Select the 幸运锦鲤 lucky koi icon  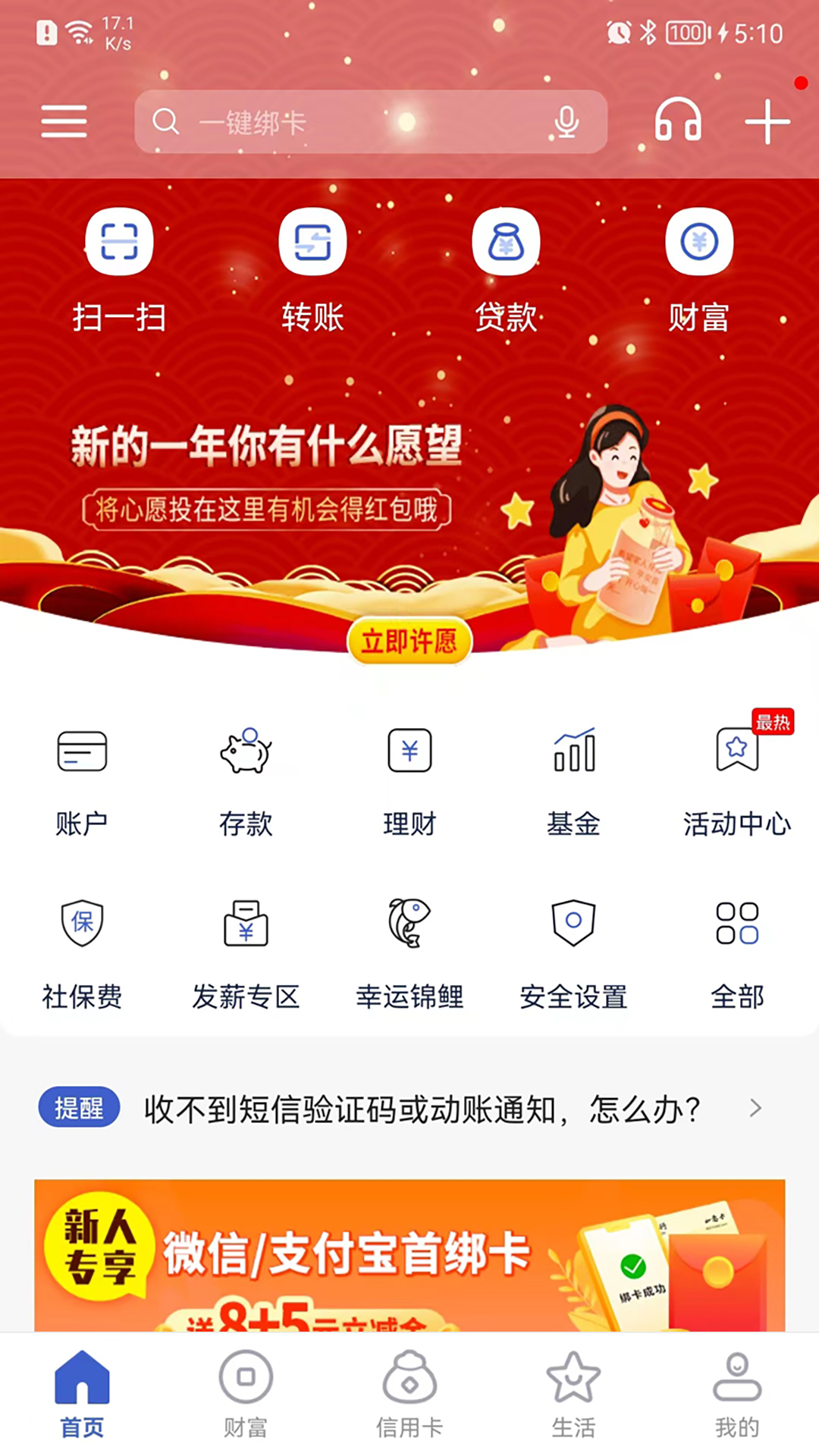(409, 924)
